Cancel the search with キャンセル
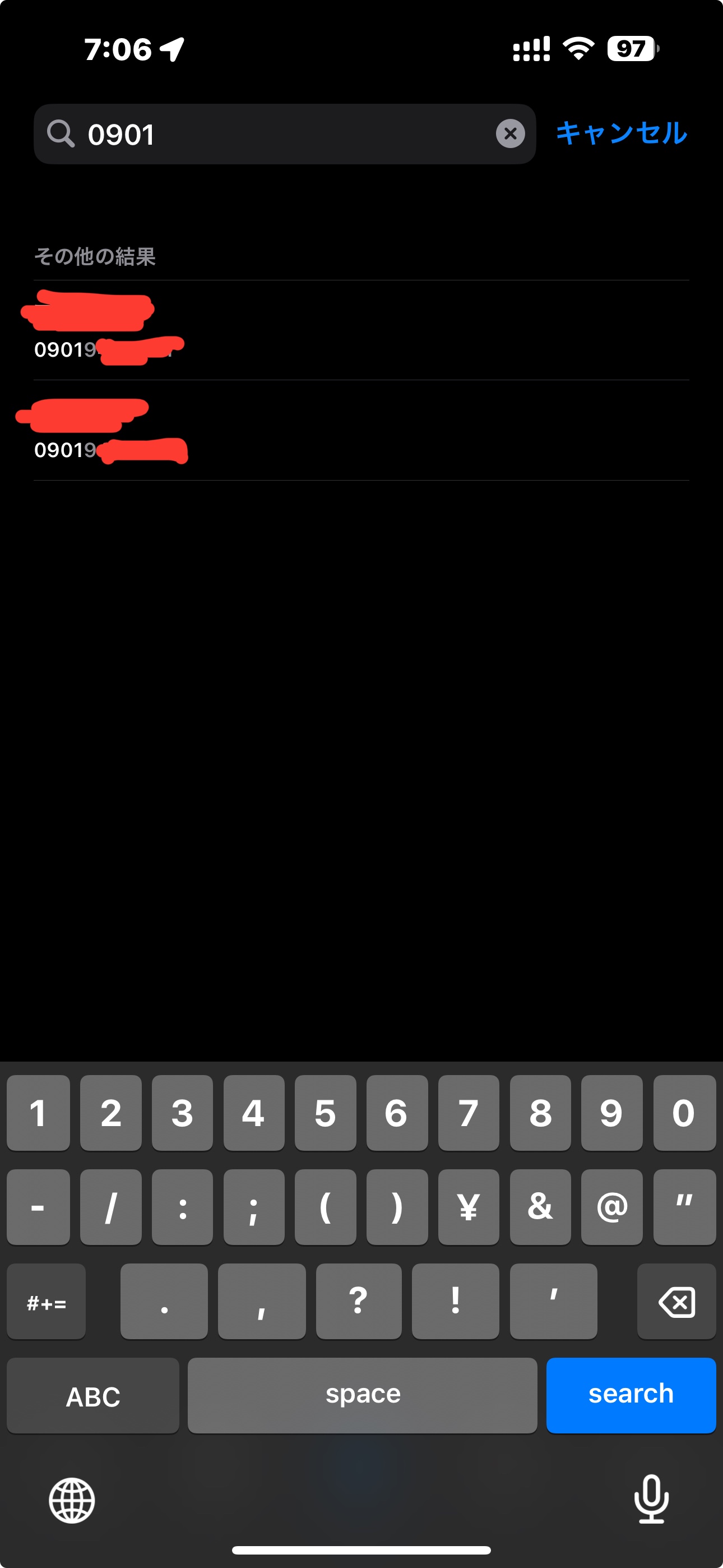Screen dimensions: 723x1568 coord(621,133)
